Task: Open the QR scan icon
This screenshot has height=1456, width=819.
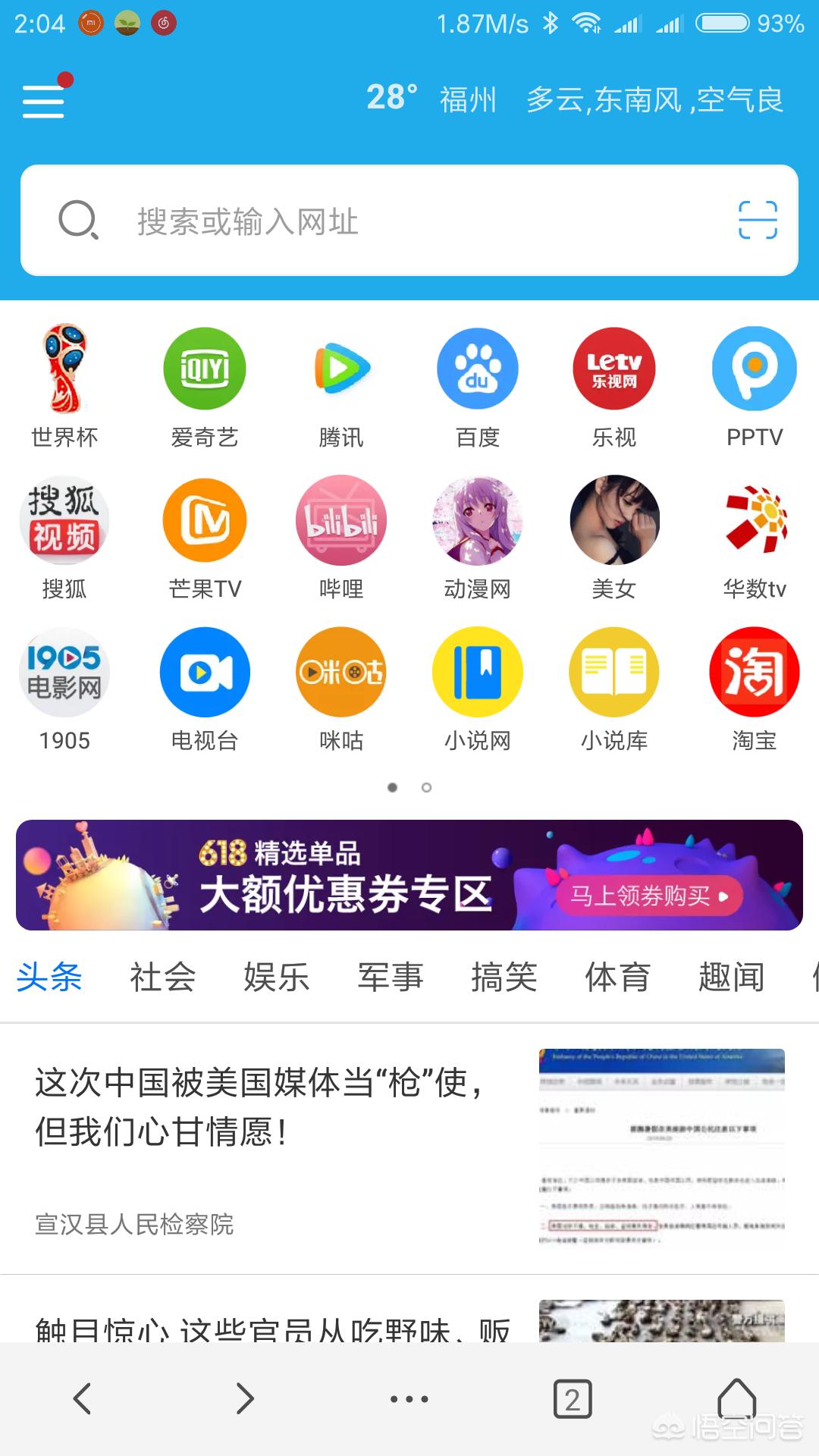Action: tap(758, 220)
